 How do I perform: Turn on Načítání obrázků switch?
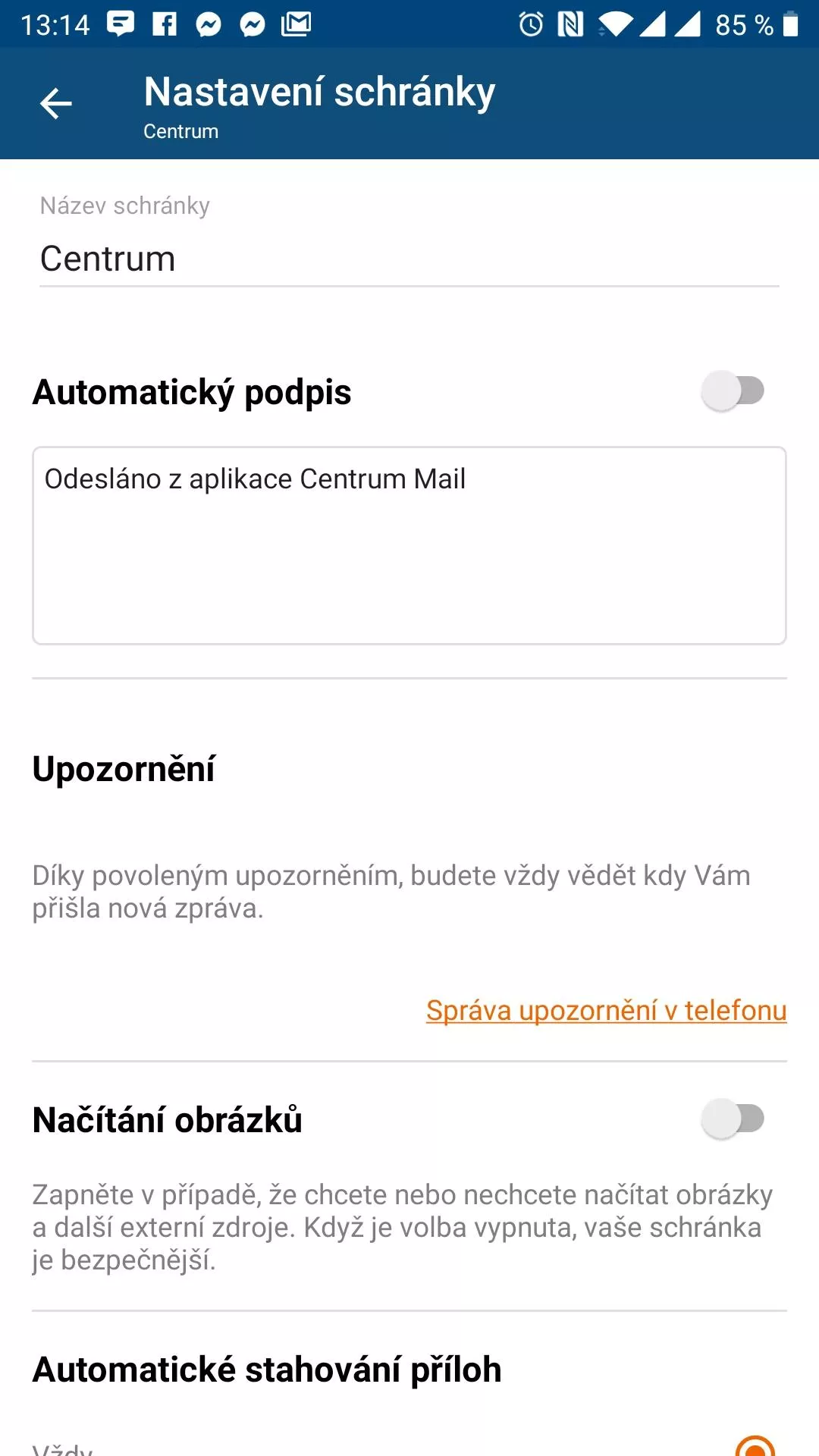733,1119
